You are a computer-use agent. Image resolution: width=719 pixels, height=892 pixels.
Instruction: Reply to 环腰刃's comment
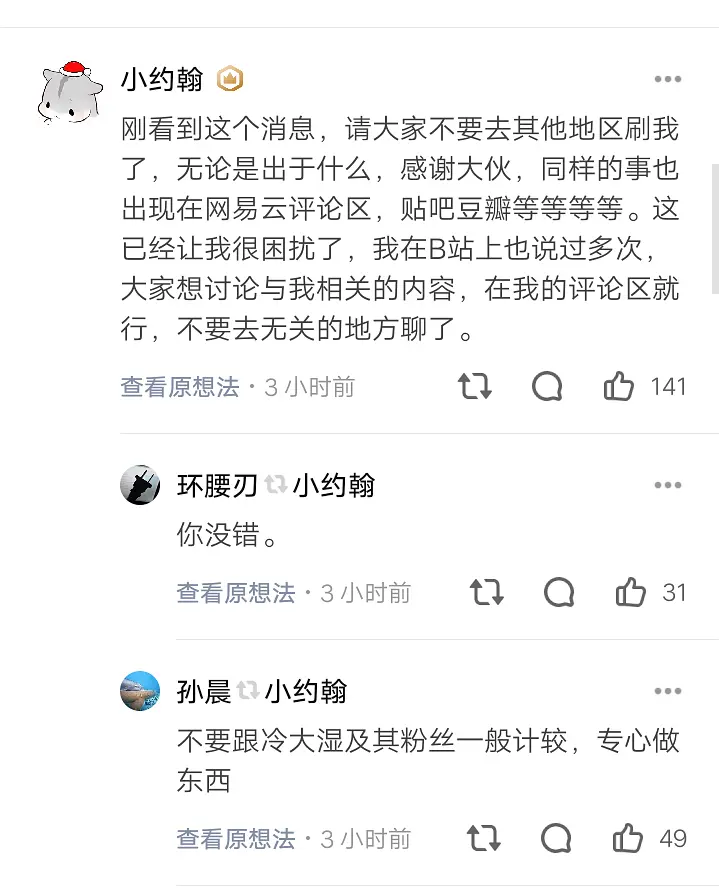[x=559, y=593]
